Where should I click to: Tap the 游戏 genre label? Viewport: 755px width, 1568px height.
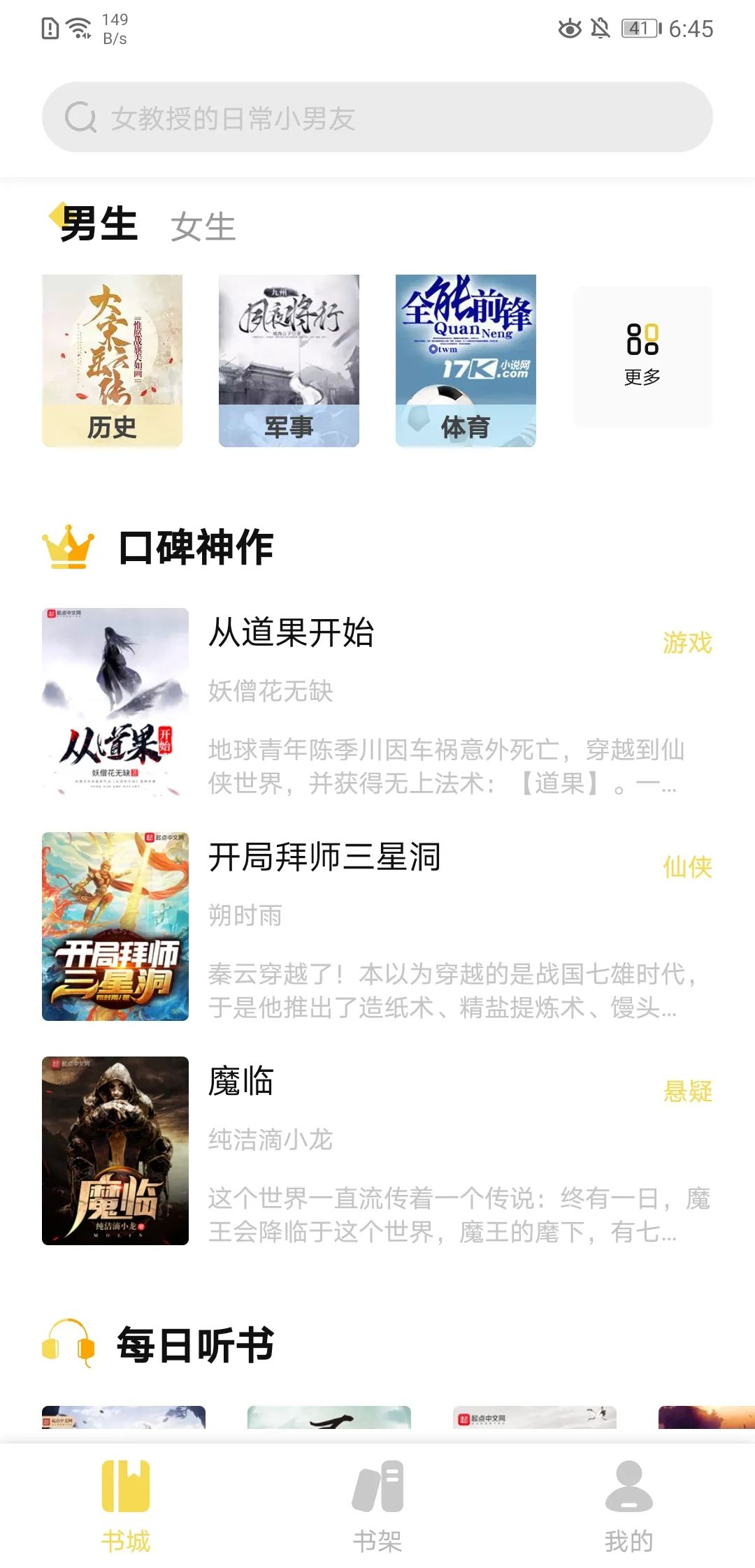(688, 641)
